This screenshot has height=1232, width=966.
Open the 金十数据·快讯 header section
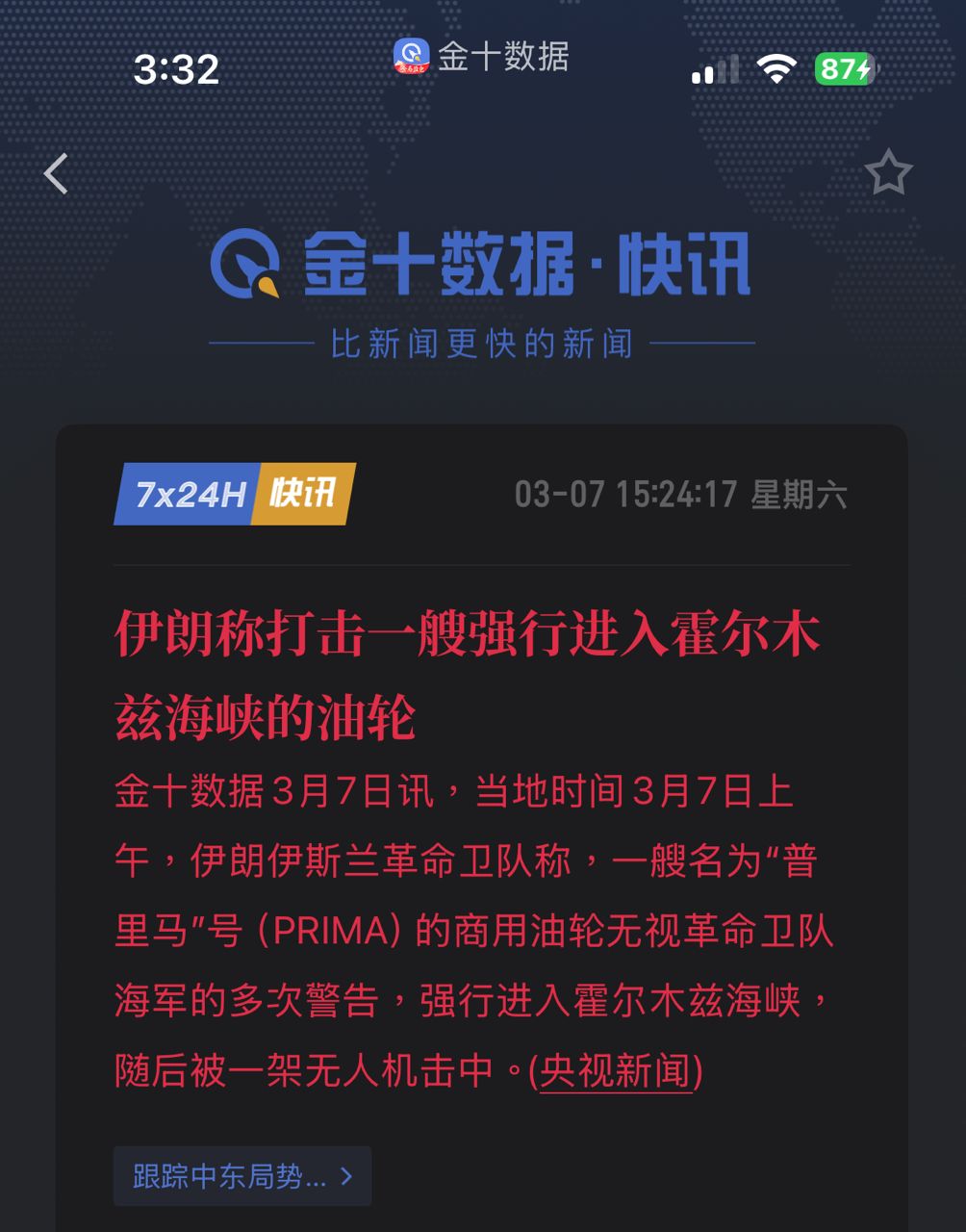click(481, 268)
